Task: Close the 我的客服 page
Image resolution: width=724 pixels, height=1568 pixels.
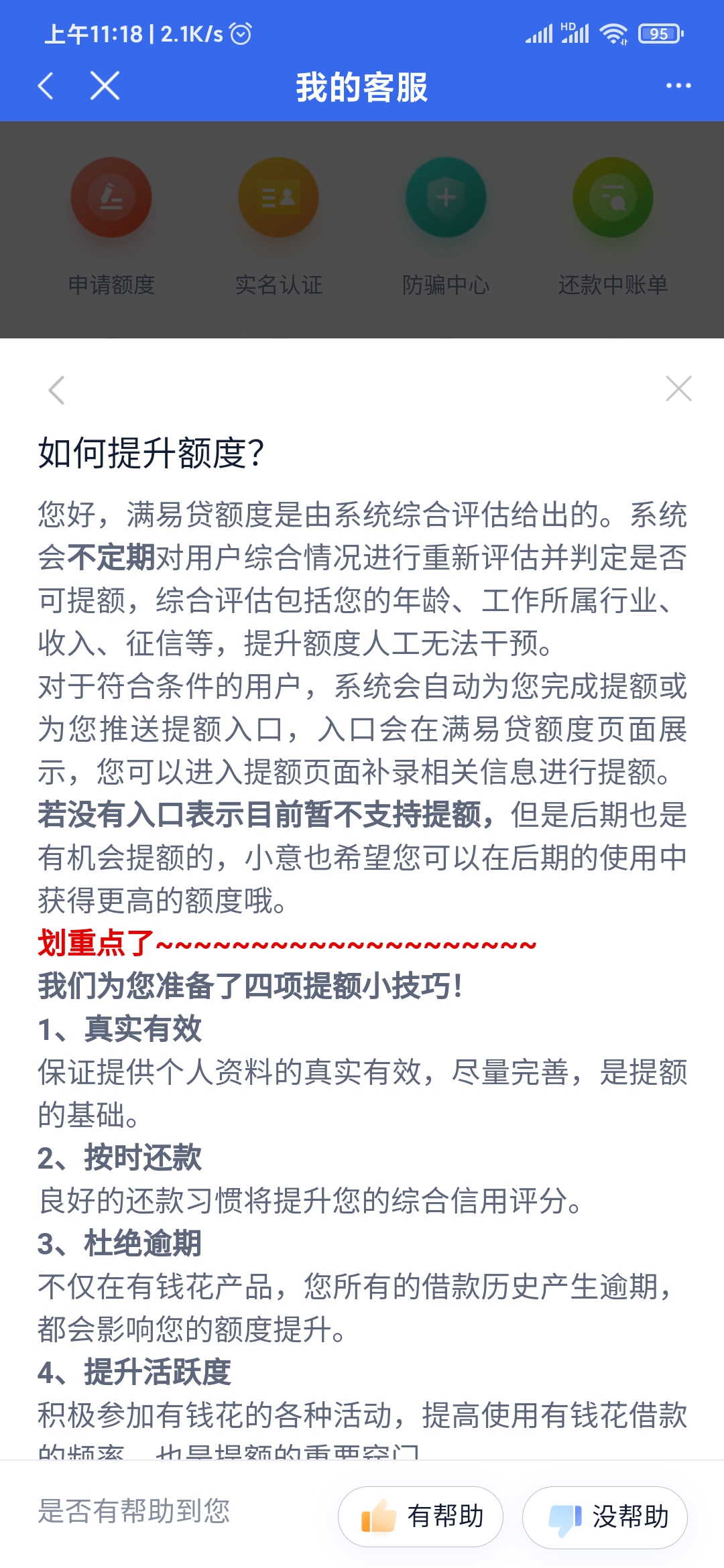Action: pyautogui.click(x=105, y=86)
